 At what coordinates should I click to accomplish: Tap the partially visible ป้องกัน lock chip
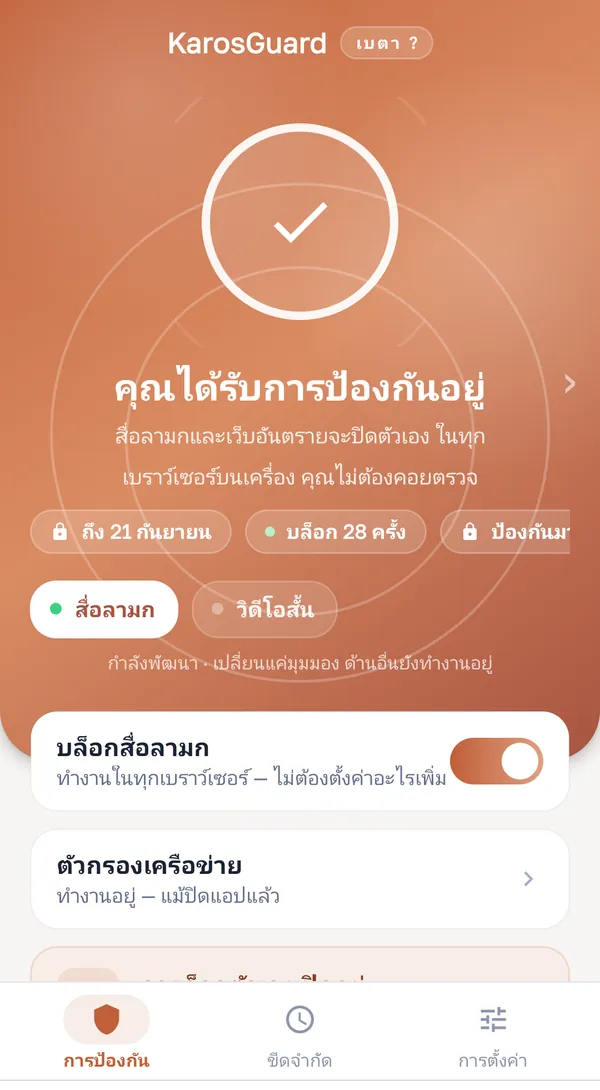505,532
